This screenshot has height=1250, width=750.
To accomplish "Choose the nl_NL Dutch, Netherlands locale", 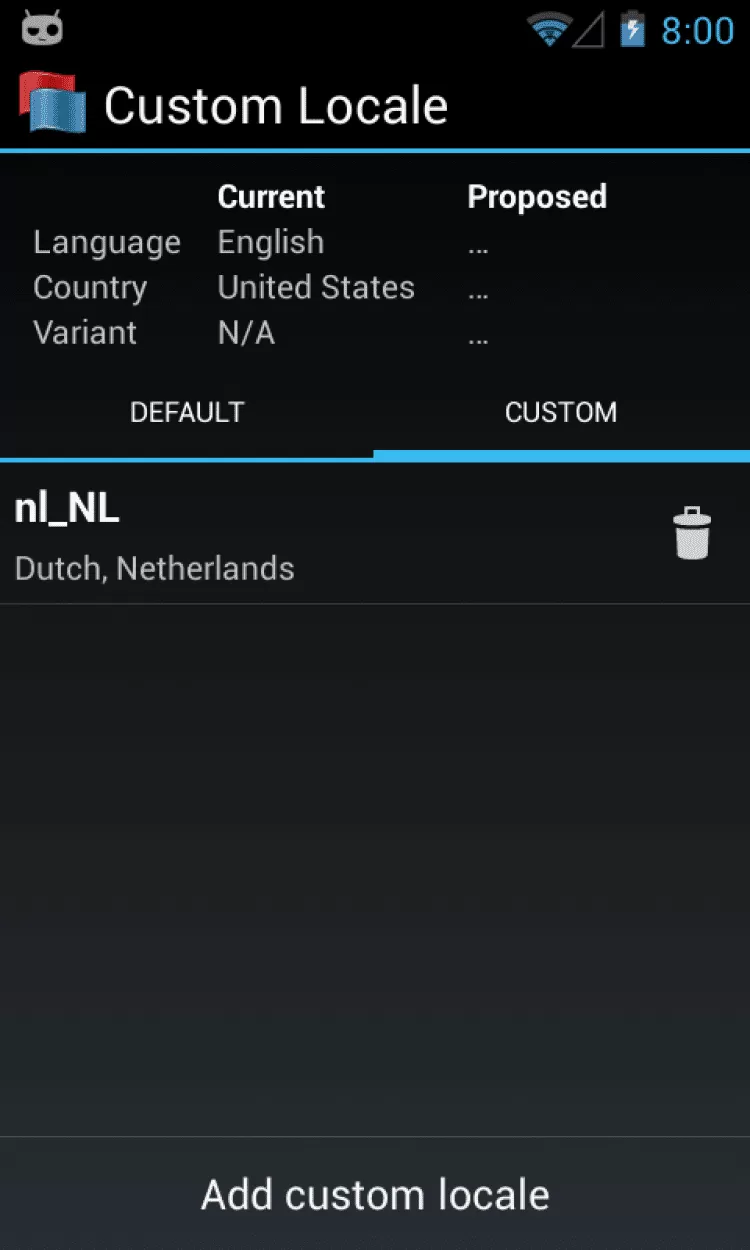I will 300,536.
